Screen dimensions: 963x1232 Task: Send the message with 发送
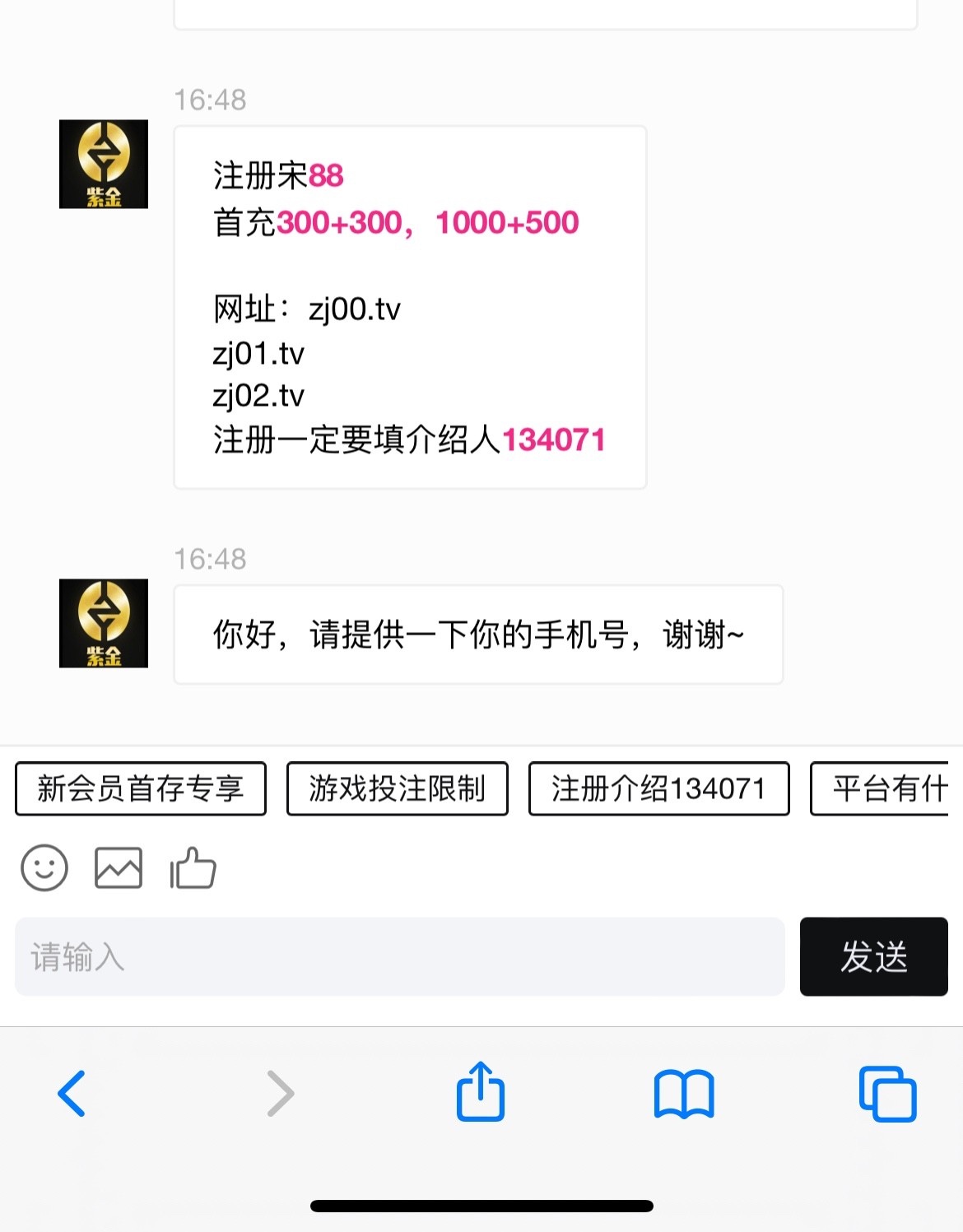click(873, 956)
